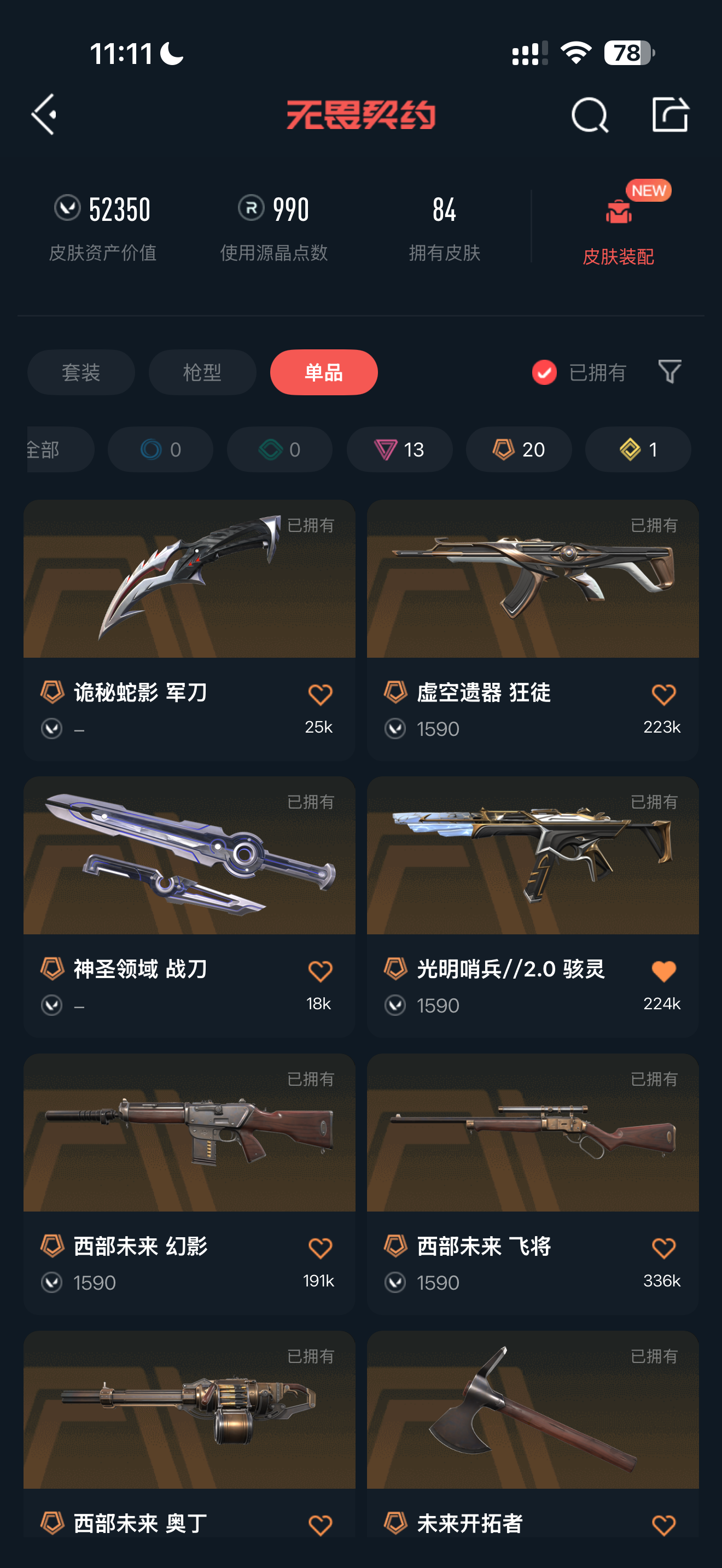
Task: Open the 神圣领域 战刀 skin card
Action: click(x=189, y=906)
